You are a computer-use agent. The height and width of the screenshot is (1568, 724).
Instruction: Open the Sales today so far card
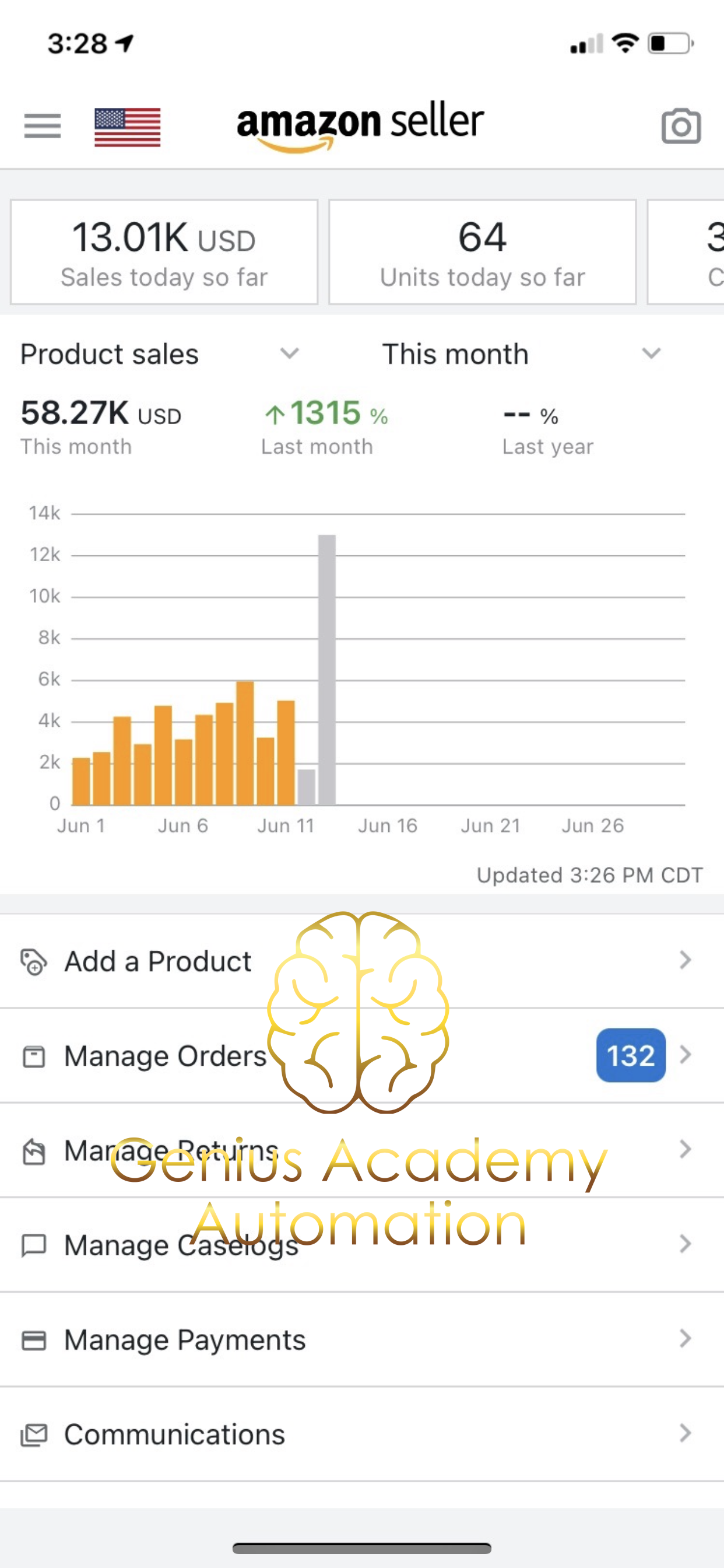[x=164, y=252]
